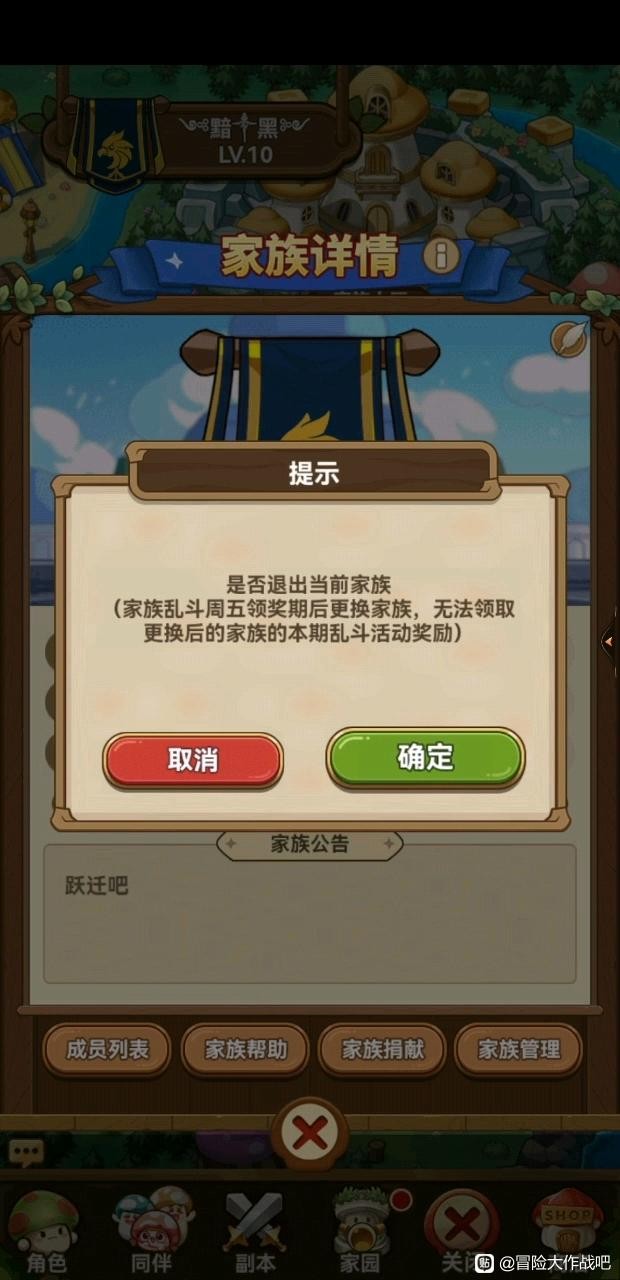Screen dimensions: 620x1280
Task: Close the family details panel with red X
Action: (x=310, y=1134)
